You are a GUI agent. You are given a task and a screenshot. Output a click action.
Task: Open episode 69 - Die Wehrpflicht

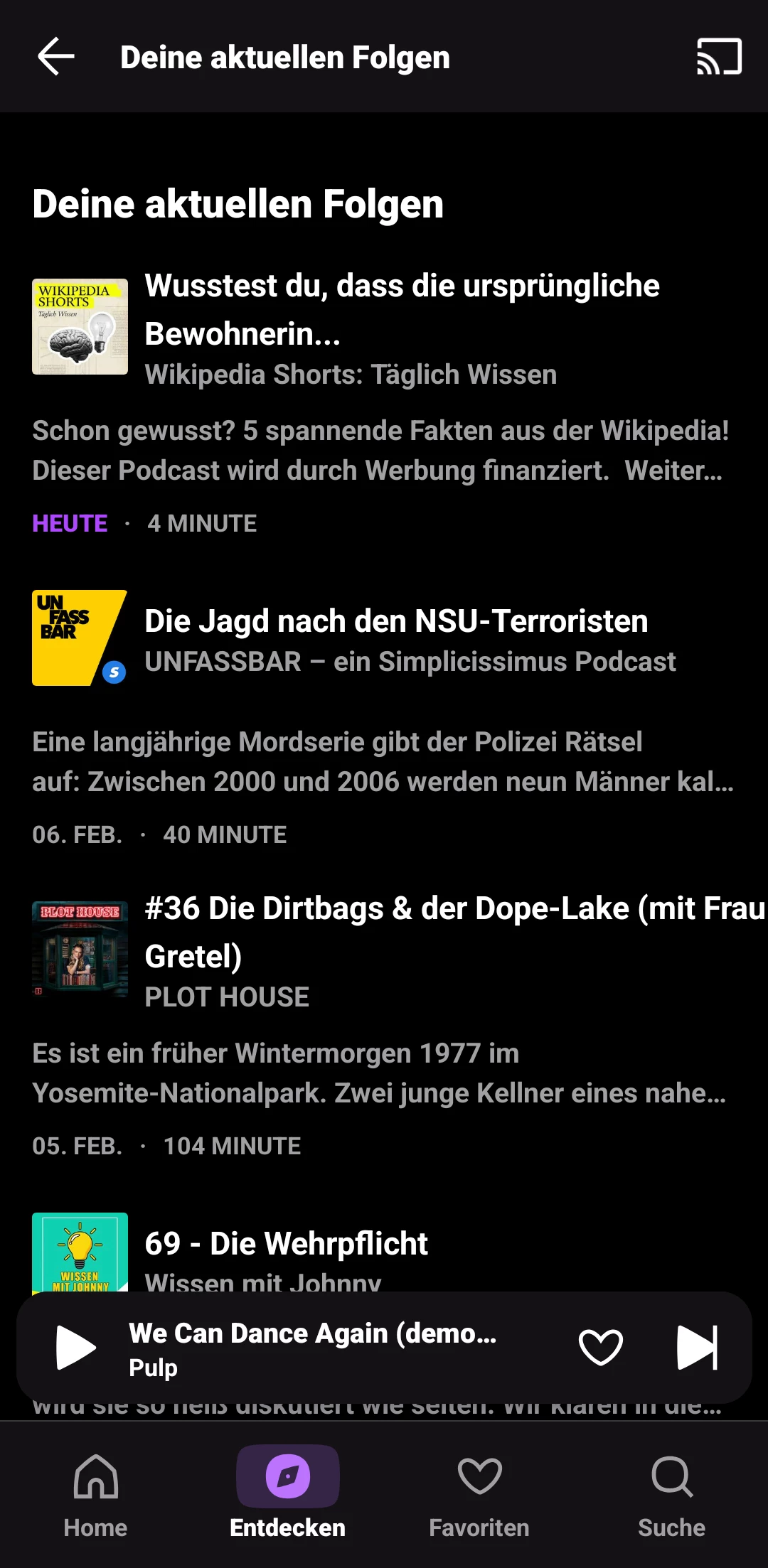286,1245
